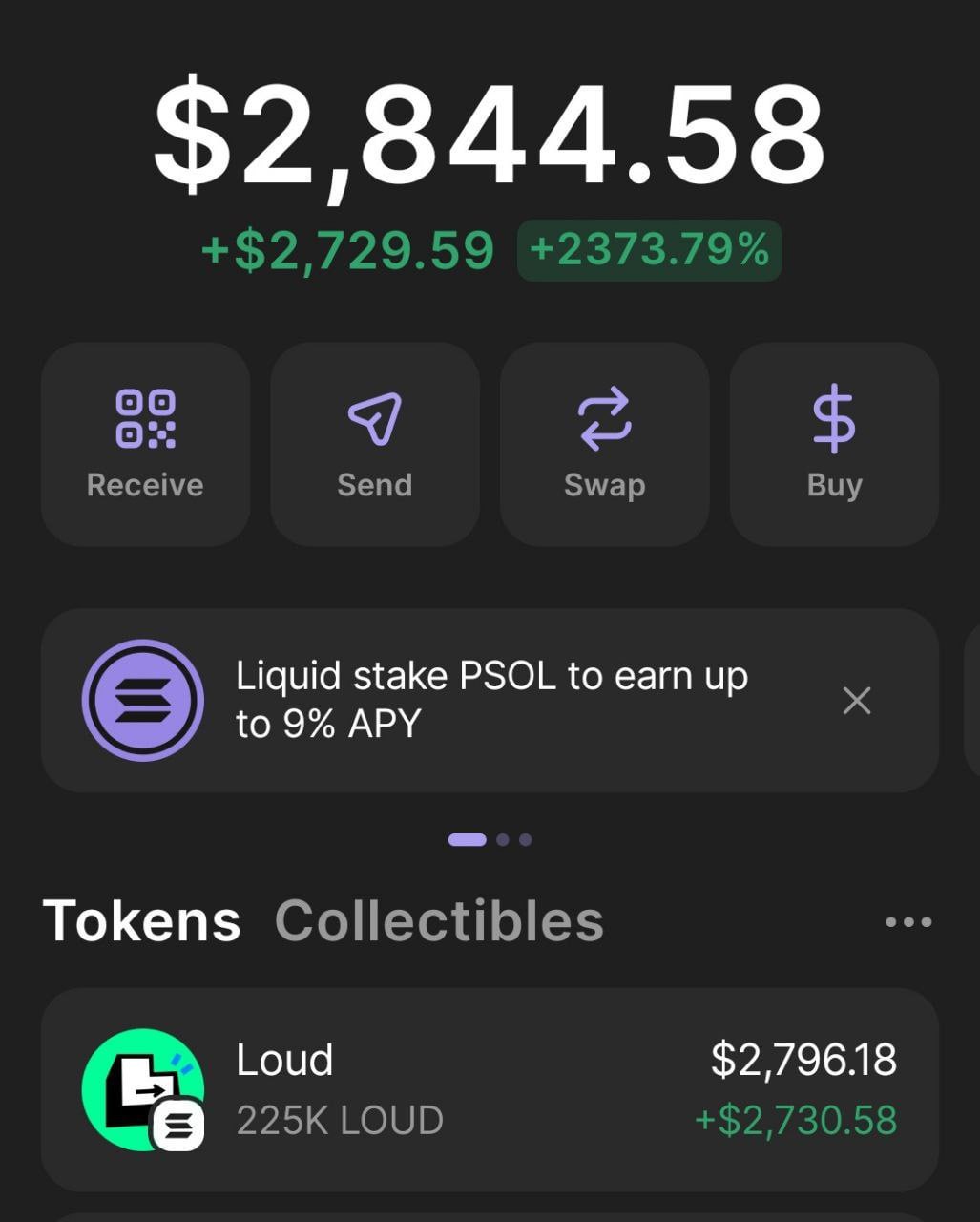
Task: Select the Tokens tab
Action: (141, 921)
